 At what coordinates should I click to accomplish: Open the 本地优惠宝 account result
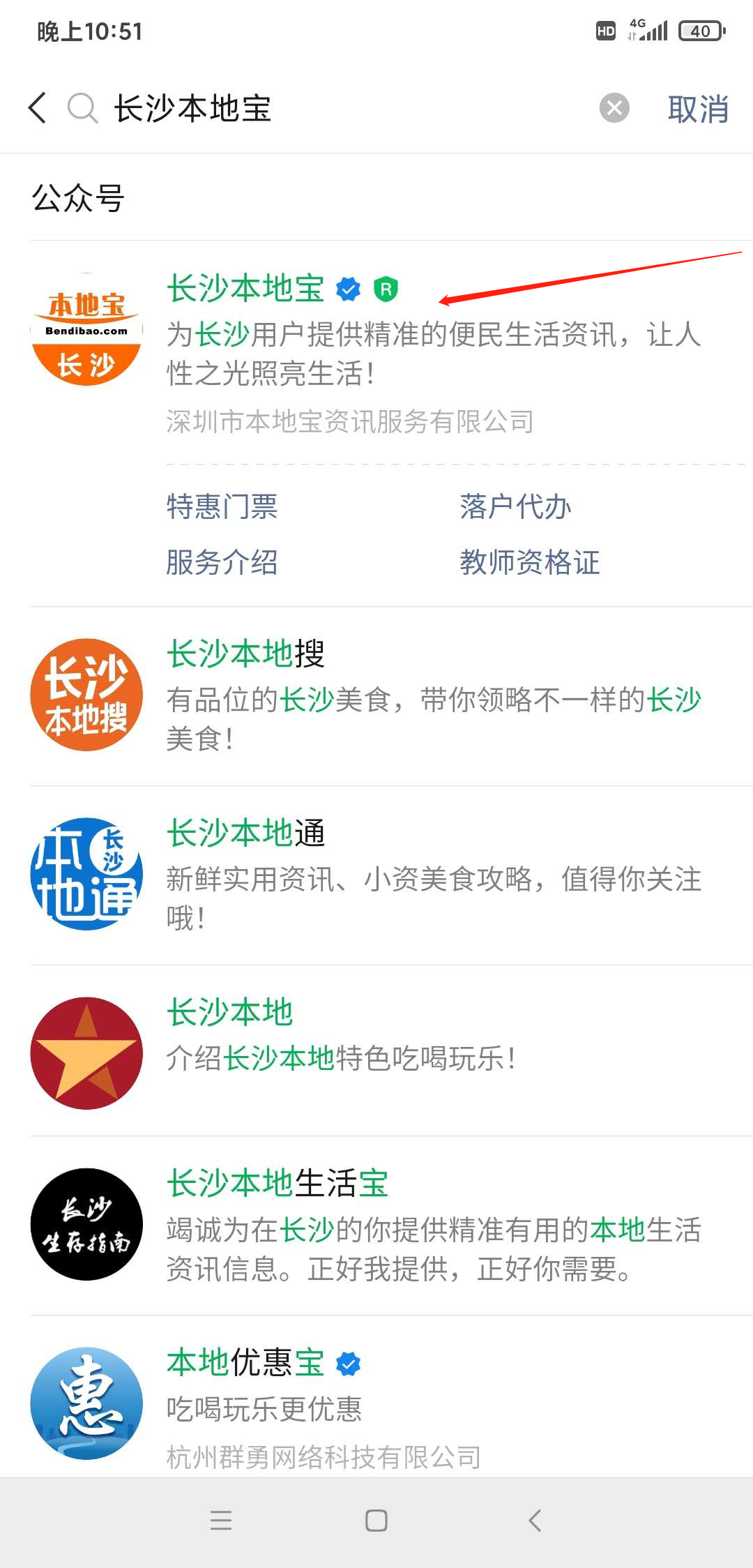pyautogui.click(x=246, y=1363)
